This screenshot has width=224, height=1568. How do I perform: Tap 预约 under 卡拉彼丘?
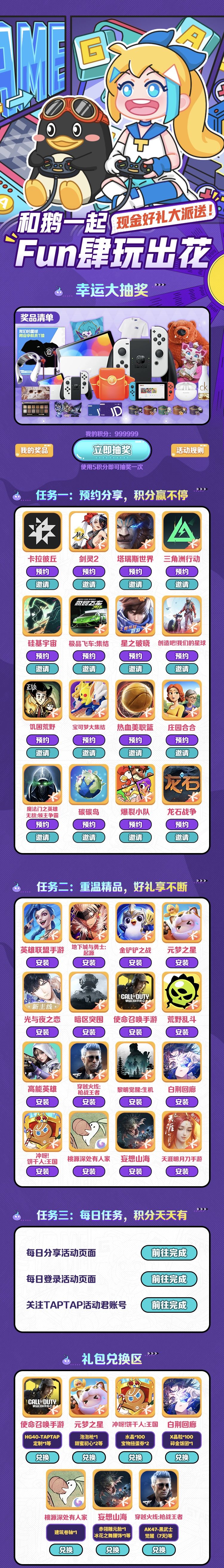click(x=42, y=571)
